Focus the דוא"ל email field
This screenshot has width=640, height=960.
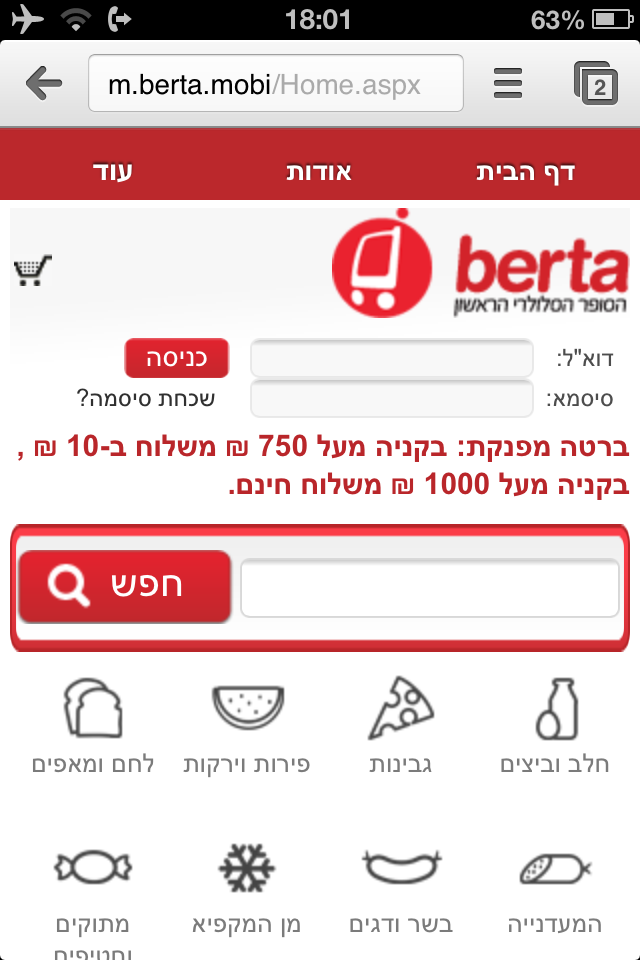(391, 358)
